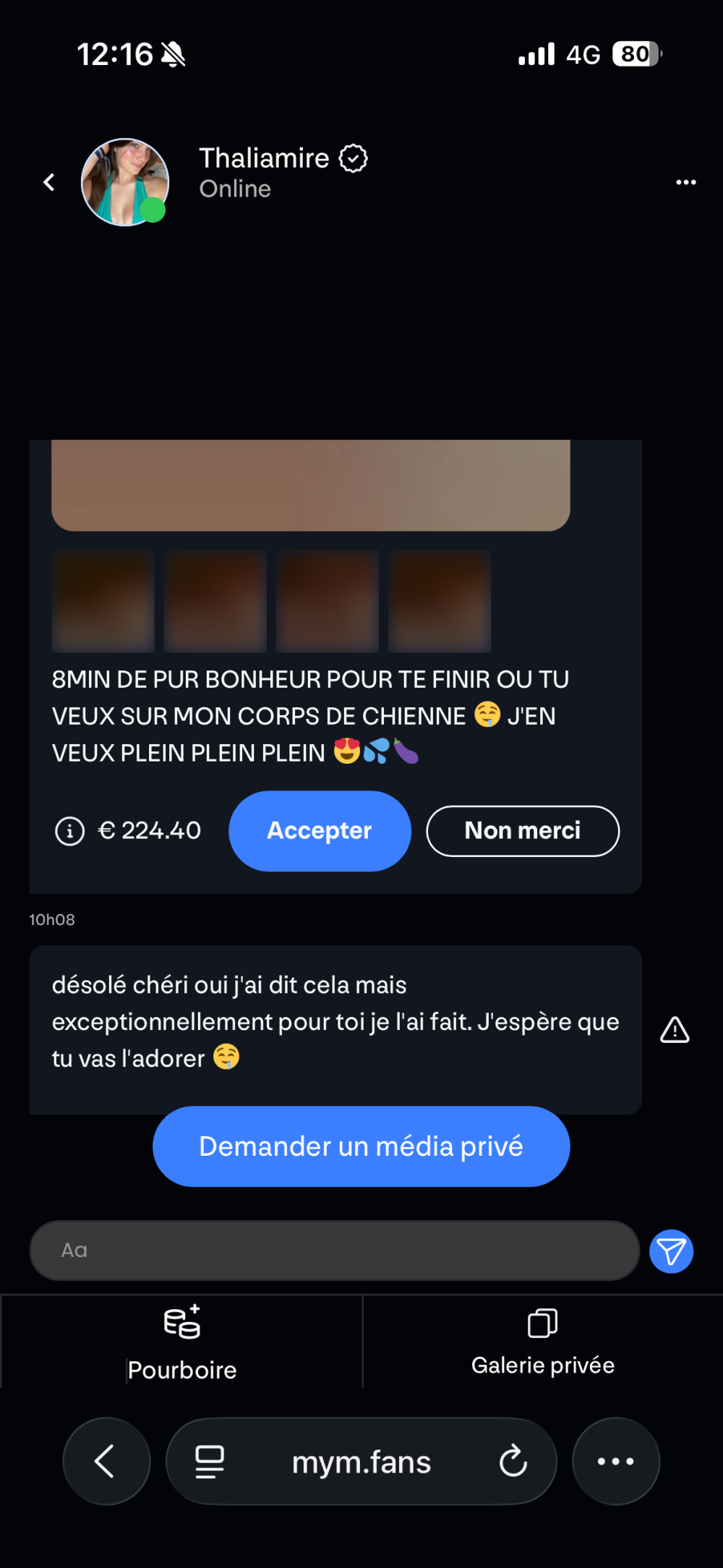
Task: Report the message with the warning icon
Action: pos(675,1030)
